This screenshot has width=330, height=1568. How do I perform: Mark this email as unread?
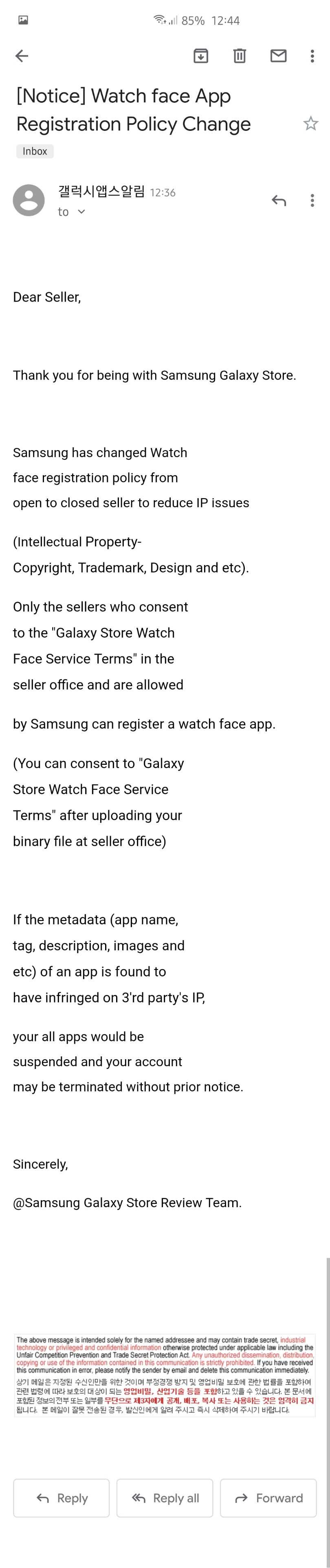click(x=278, y=56)
